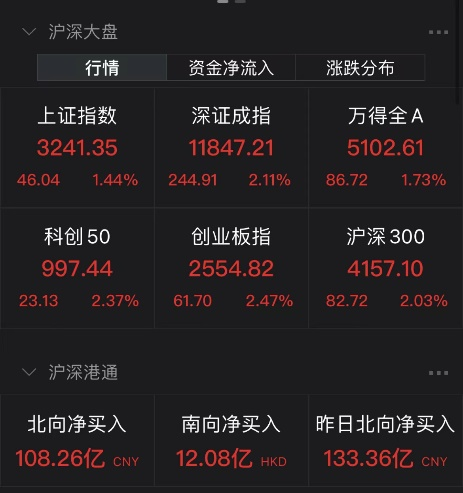
Task: View the 万得全A index details
Action: point(385,148)
